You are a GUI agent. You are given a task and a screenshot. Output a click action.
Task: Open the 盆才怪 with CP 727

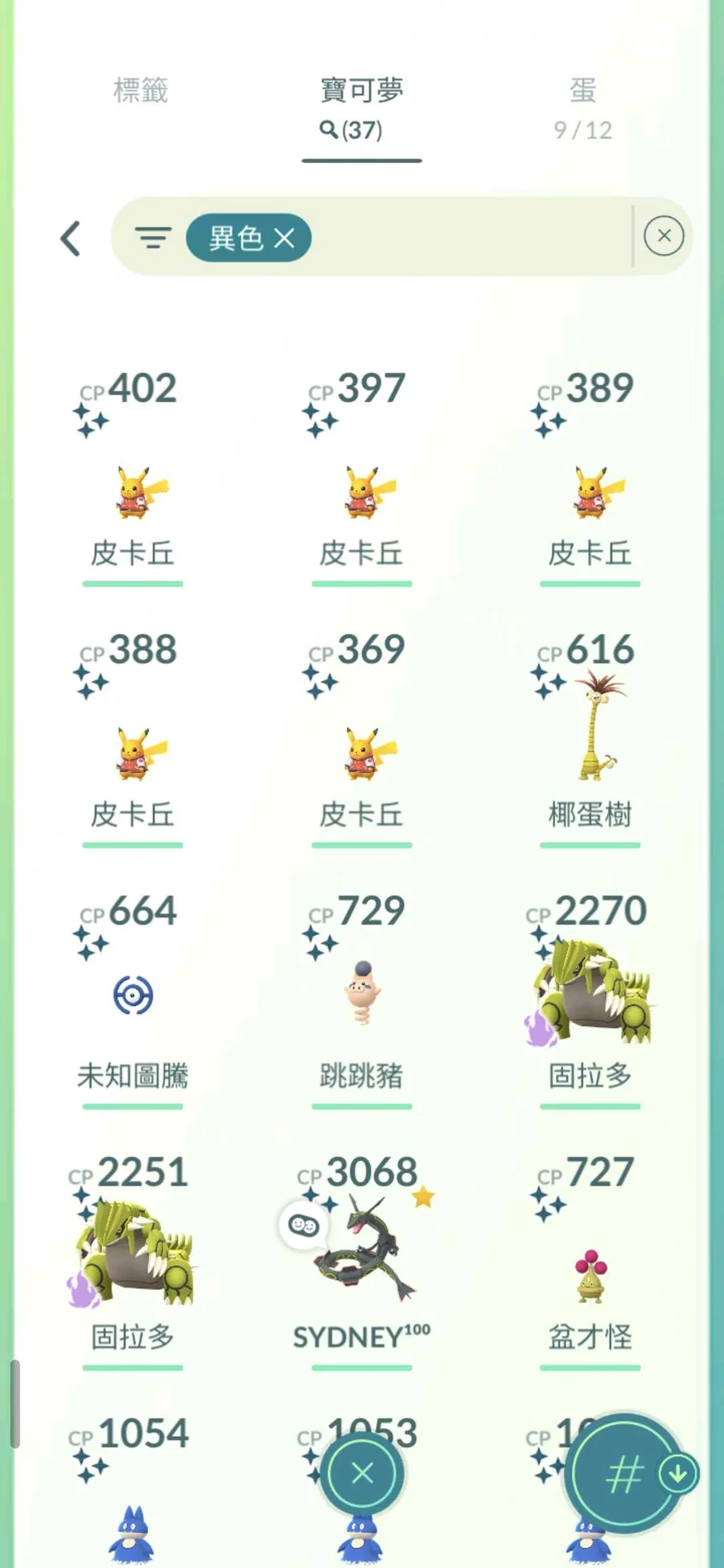coord(590,1275)
